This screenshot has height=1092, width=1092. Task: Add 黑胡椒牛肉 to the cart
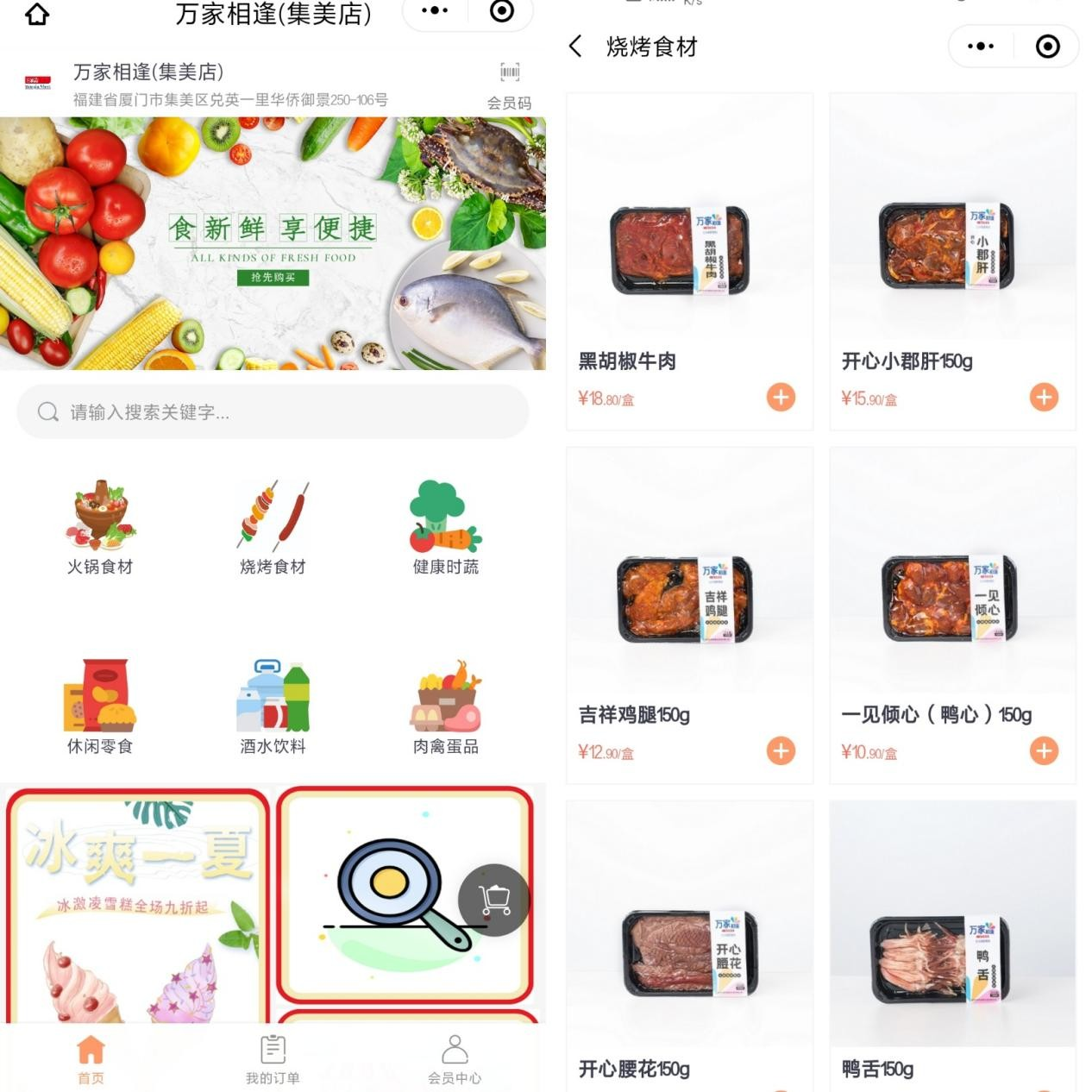(x=781, y=397)
